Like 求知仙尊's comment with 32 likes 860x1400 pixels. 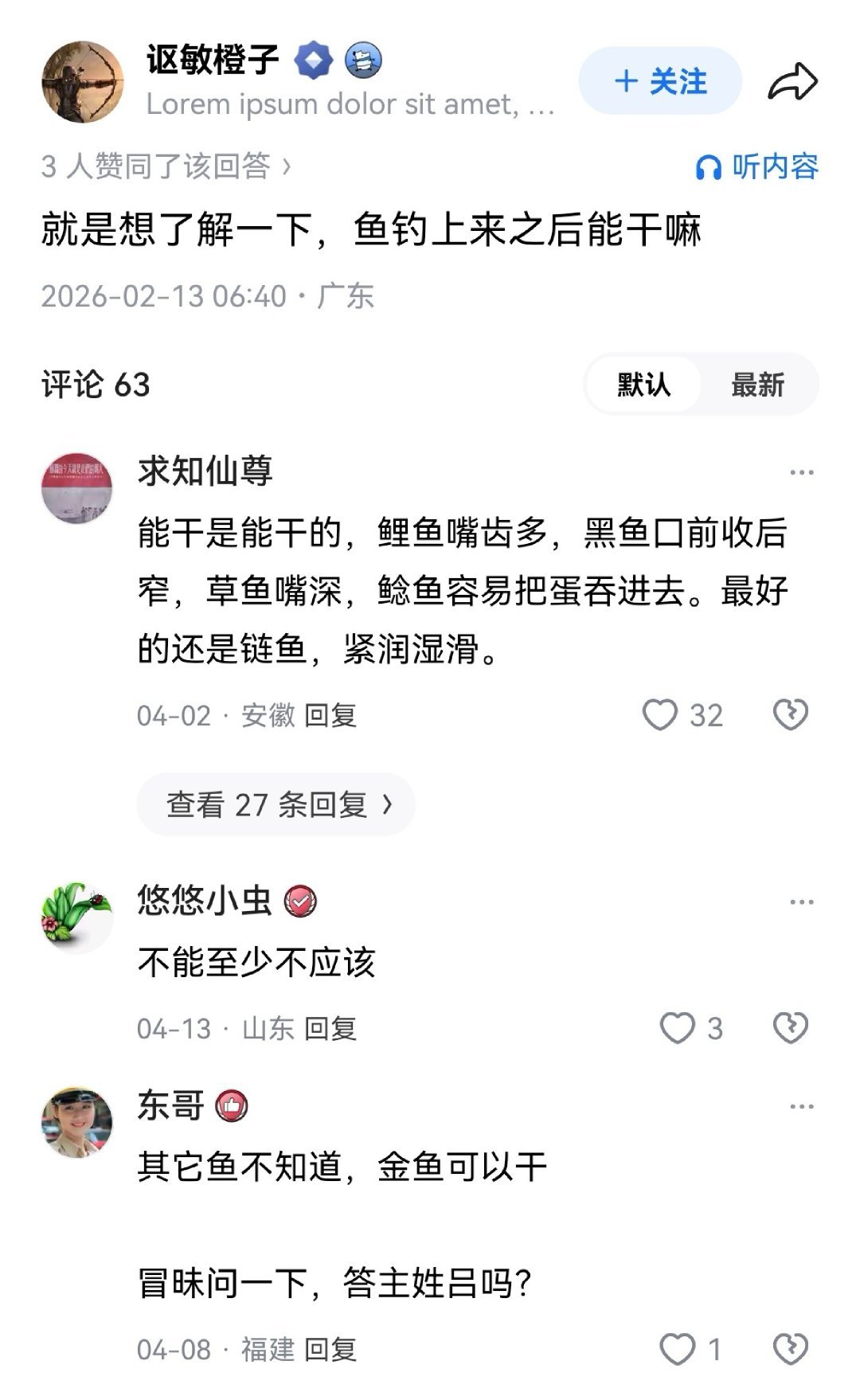663,714
